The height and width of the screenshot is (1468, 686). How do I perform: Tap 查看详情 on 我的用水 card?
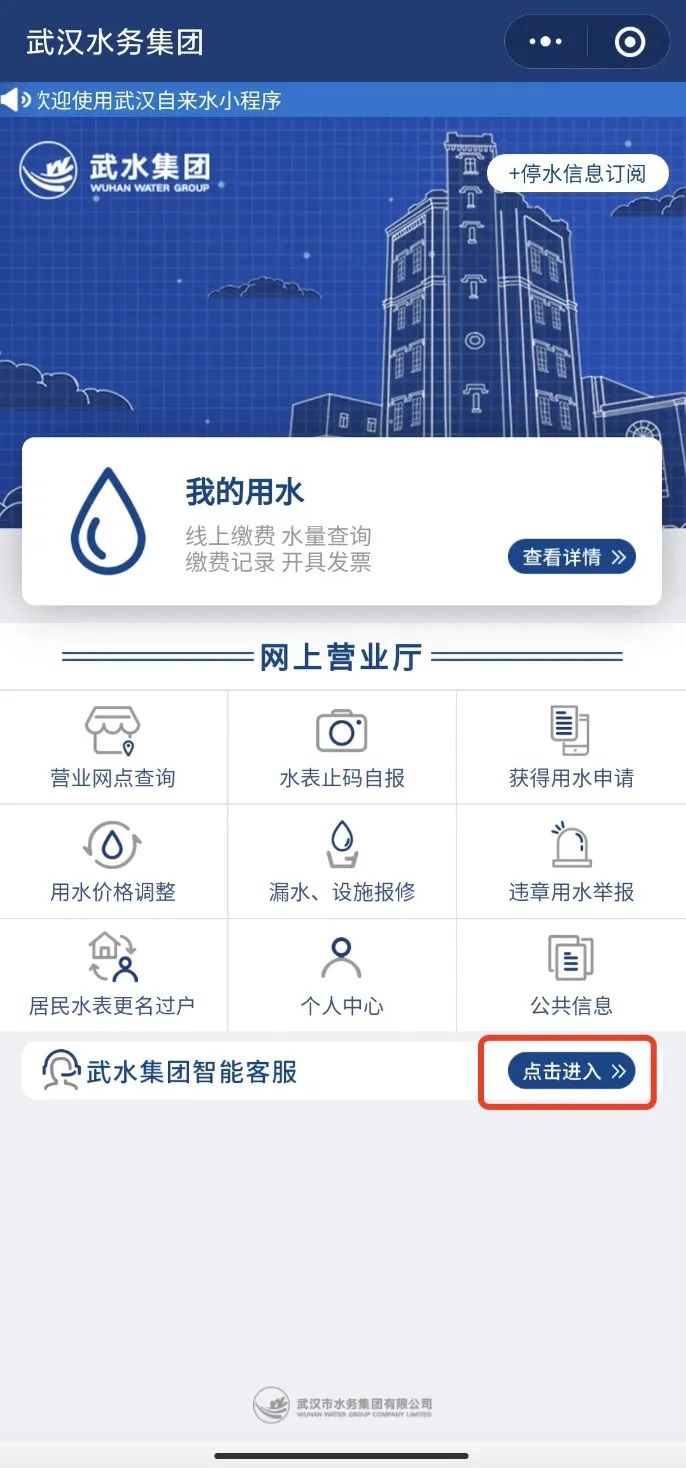point(572,557)
